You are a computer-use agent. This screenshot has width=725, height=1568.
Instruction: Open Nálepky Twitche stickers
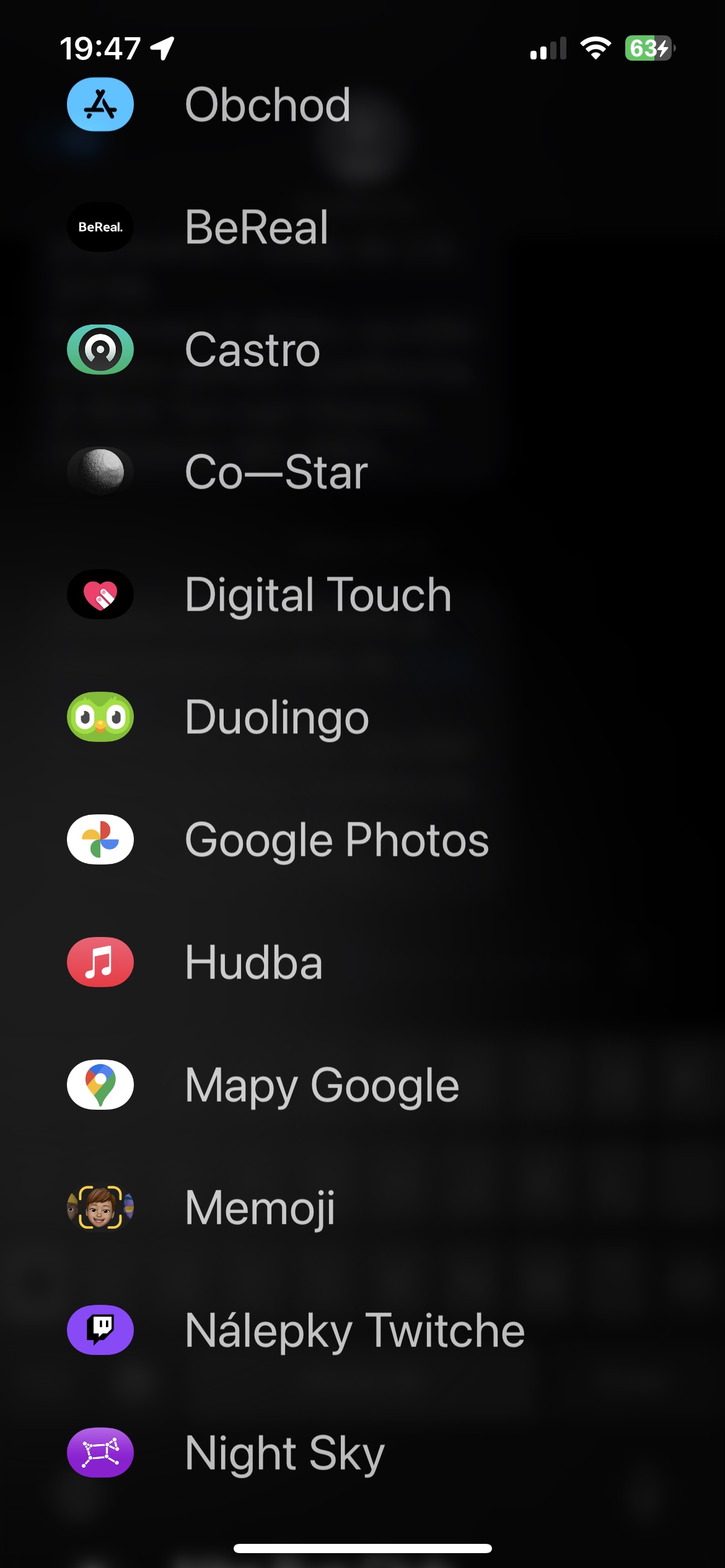coord(354,1331)
